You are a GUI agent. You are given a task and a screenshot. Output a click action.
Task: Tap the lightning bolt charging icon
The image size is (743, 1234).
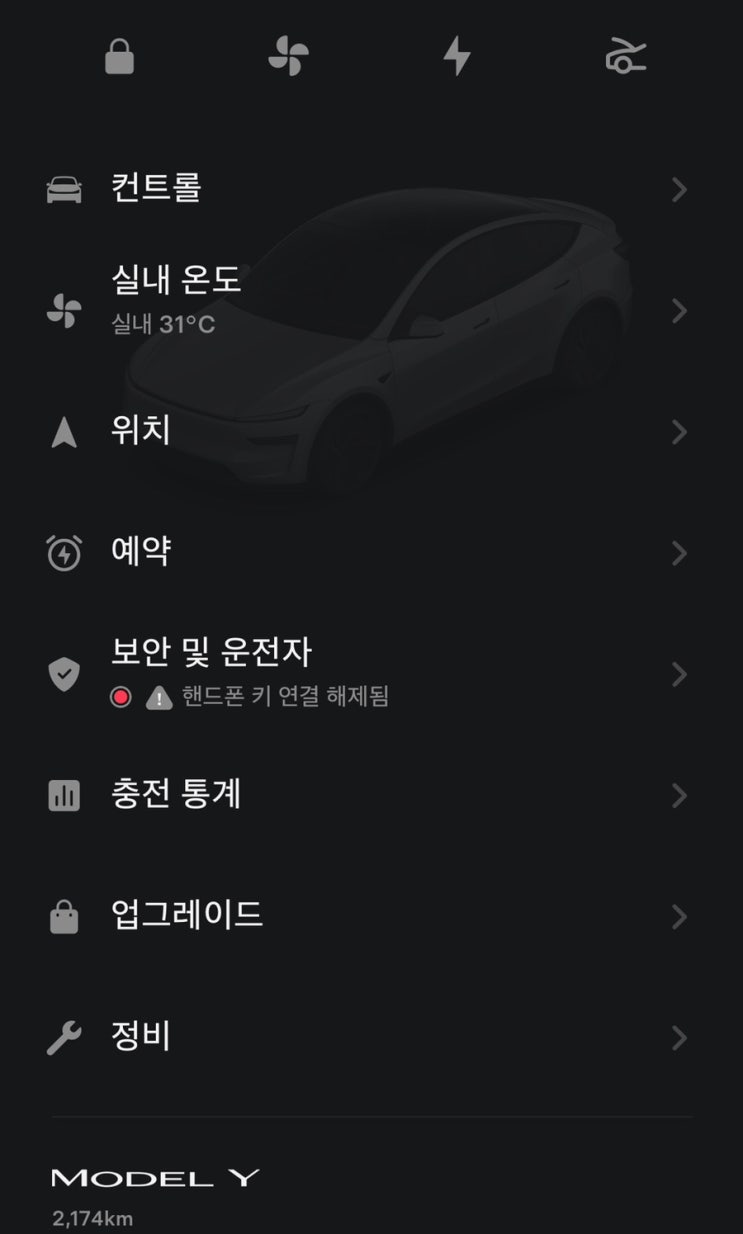coord(457,56)
